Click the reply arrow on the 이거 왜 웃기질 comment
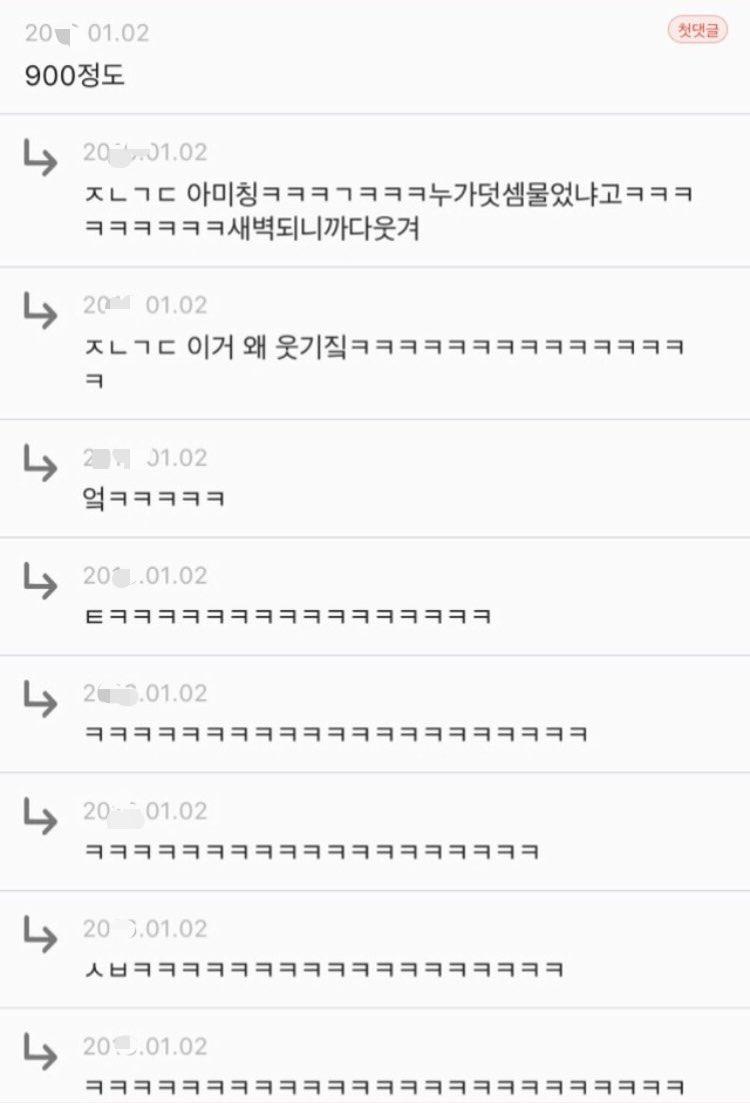Image resolution: width=750 pixels, height=1103 pixels. (40, 313)
